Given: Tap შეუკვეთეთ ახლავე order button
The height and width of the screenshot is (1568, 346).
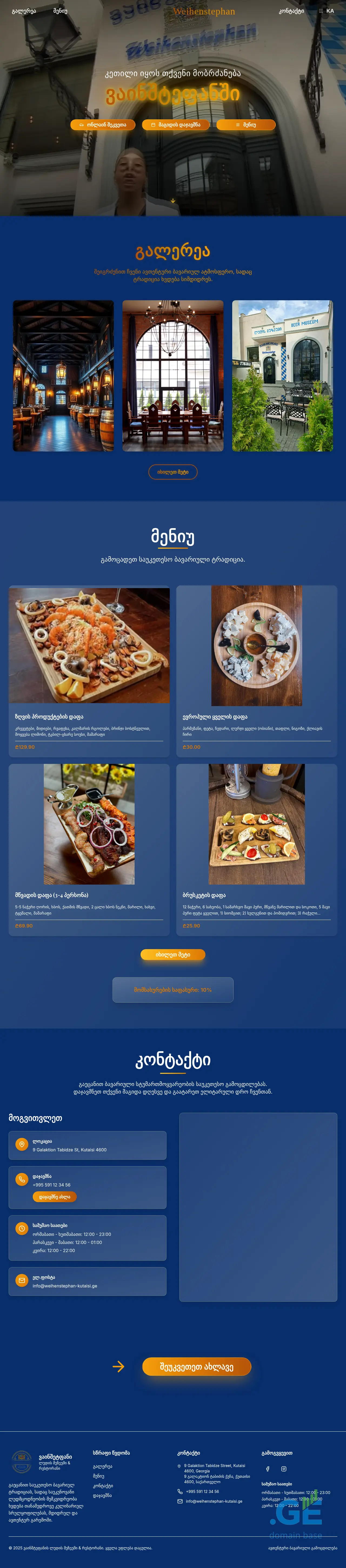Looking at the screenshot, I should click(196, 1367).
